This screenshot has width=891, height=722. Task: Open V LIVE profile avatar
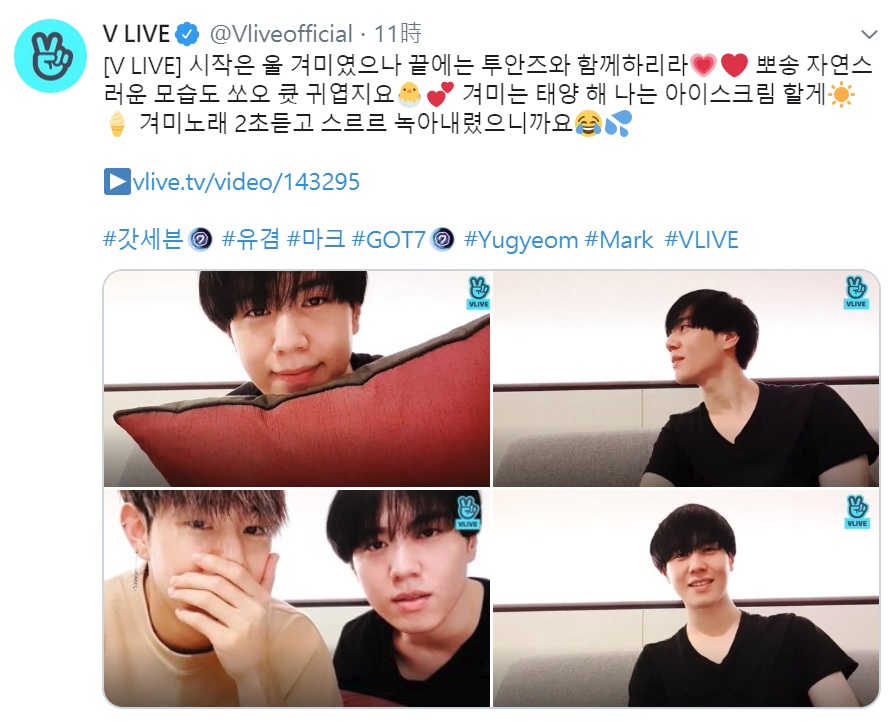[x=52, y=54]
